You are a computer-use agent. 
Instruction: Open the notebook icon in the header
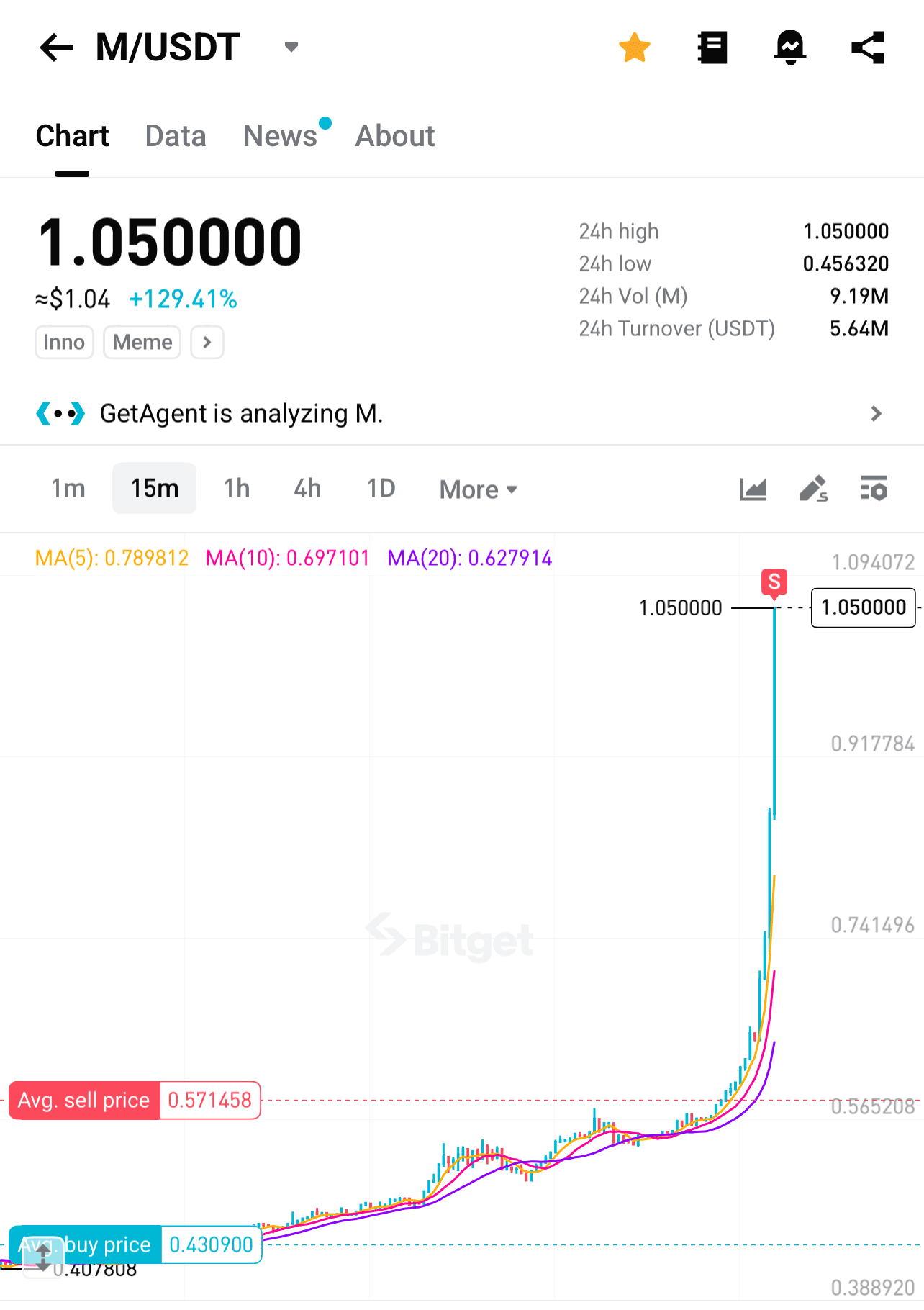click(x=712, y=48)
